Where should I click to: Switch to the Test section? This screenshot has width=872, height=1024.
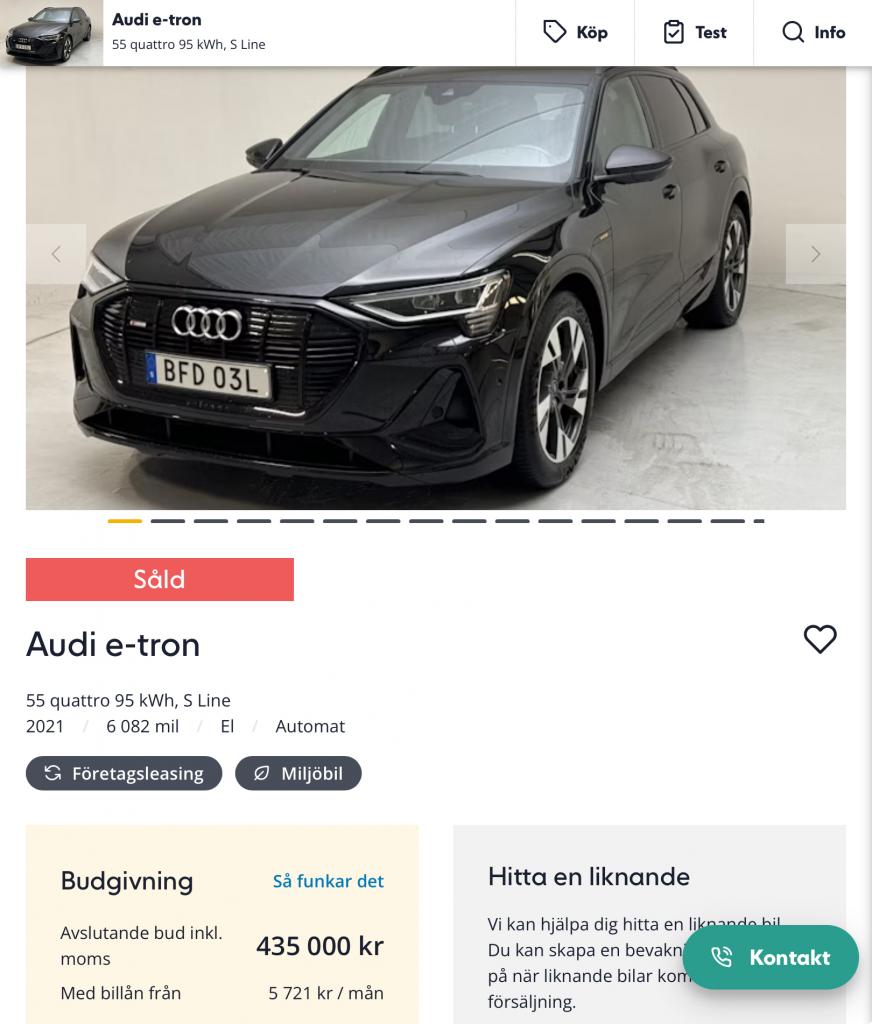tap(694, 33)
